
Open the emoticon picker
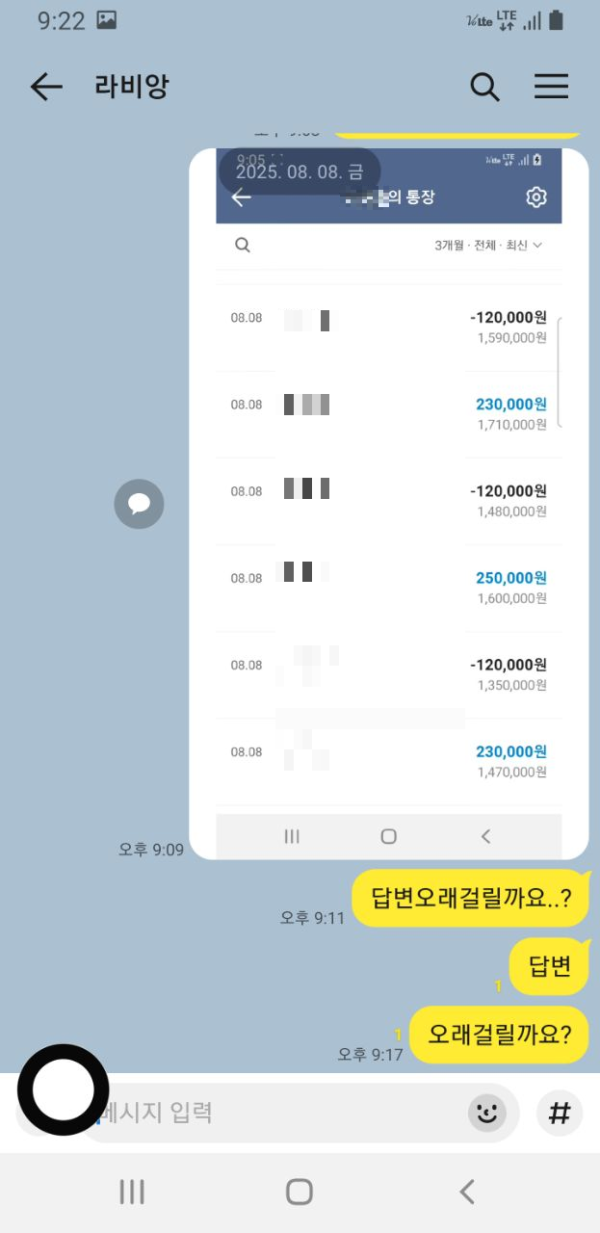coord(487,1112)
